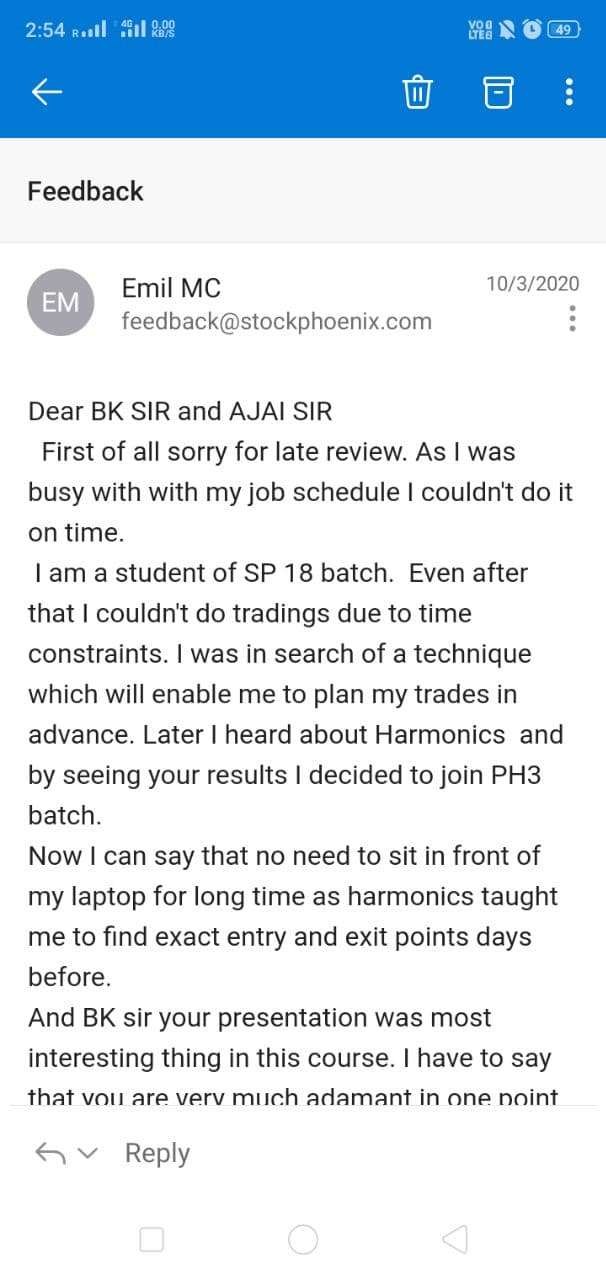
Task: Open recent apps from the navigation bar
Action: (x=151, y=1240)
